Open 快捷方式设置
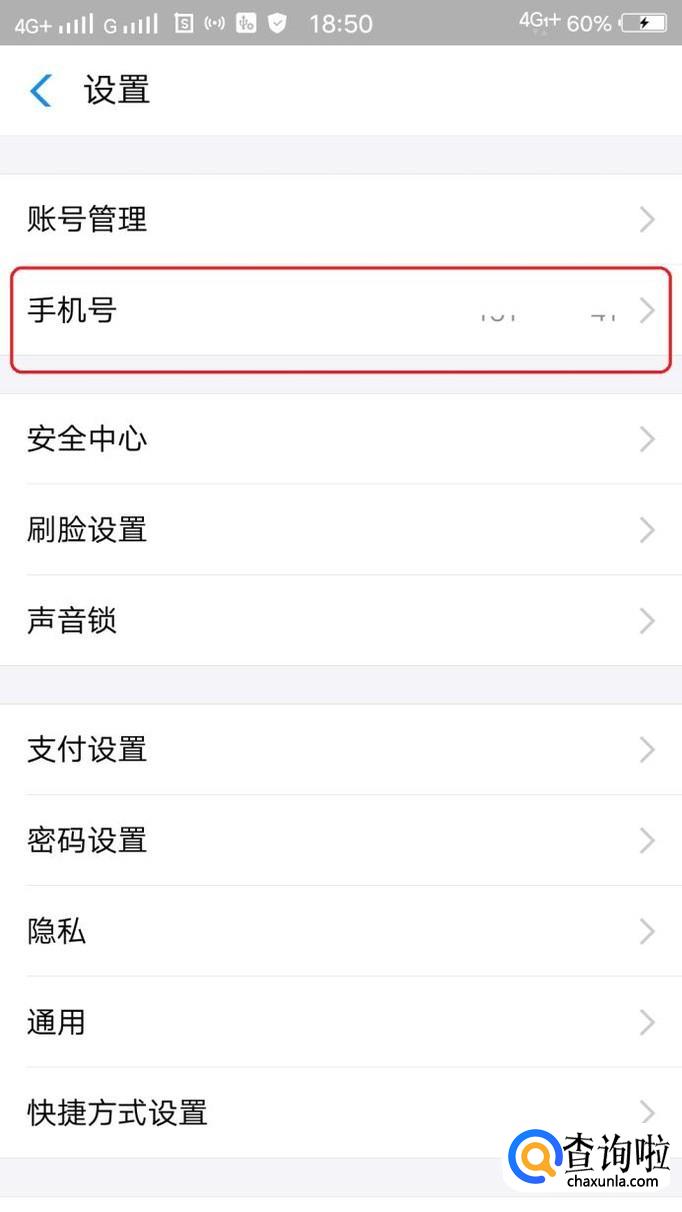Screen dimensions: 682x1212 pos(341,1112)
